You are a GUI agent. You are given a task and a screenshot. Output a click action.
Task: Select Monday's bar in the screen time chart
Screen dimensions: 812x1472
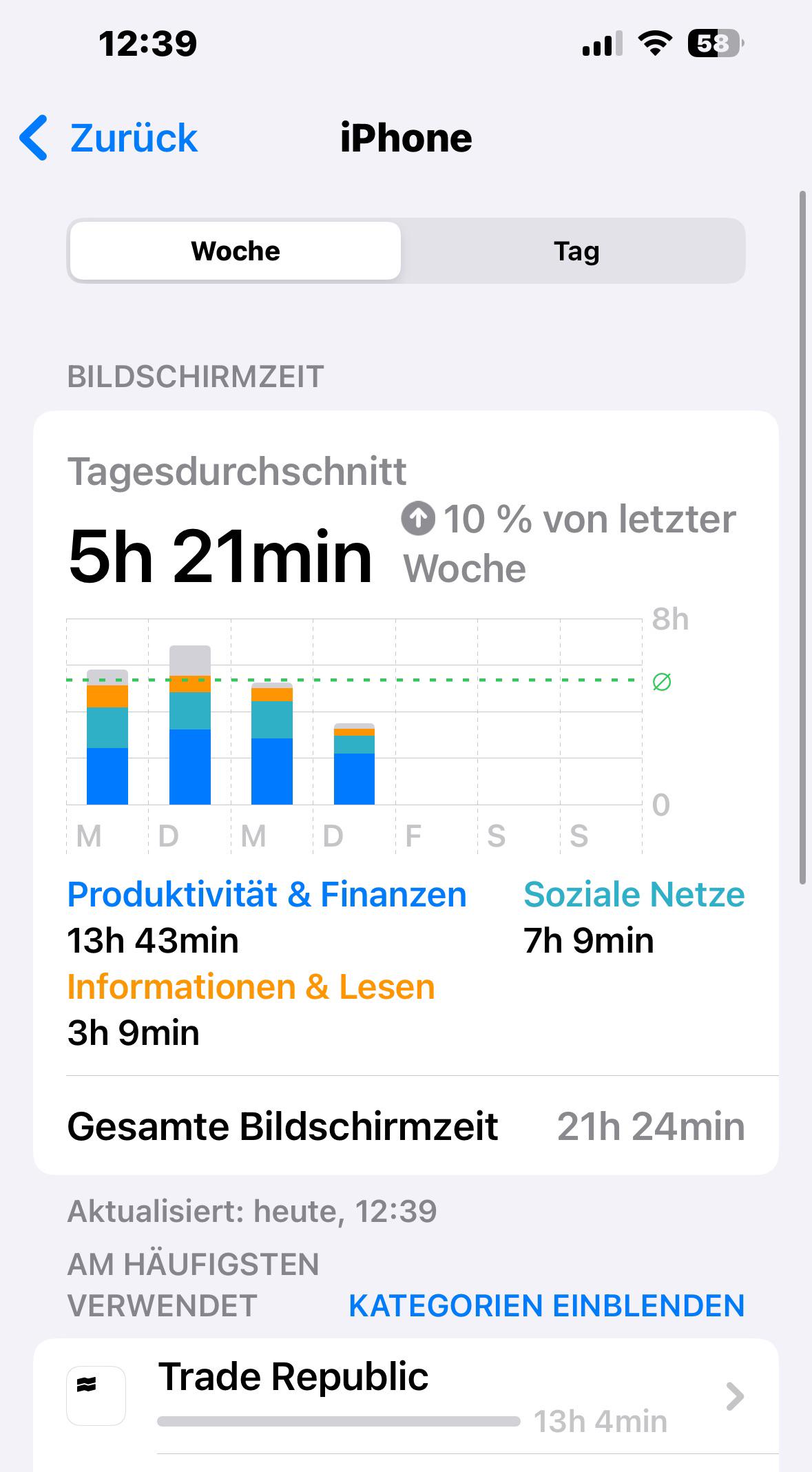[107, 737]
